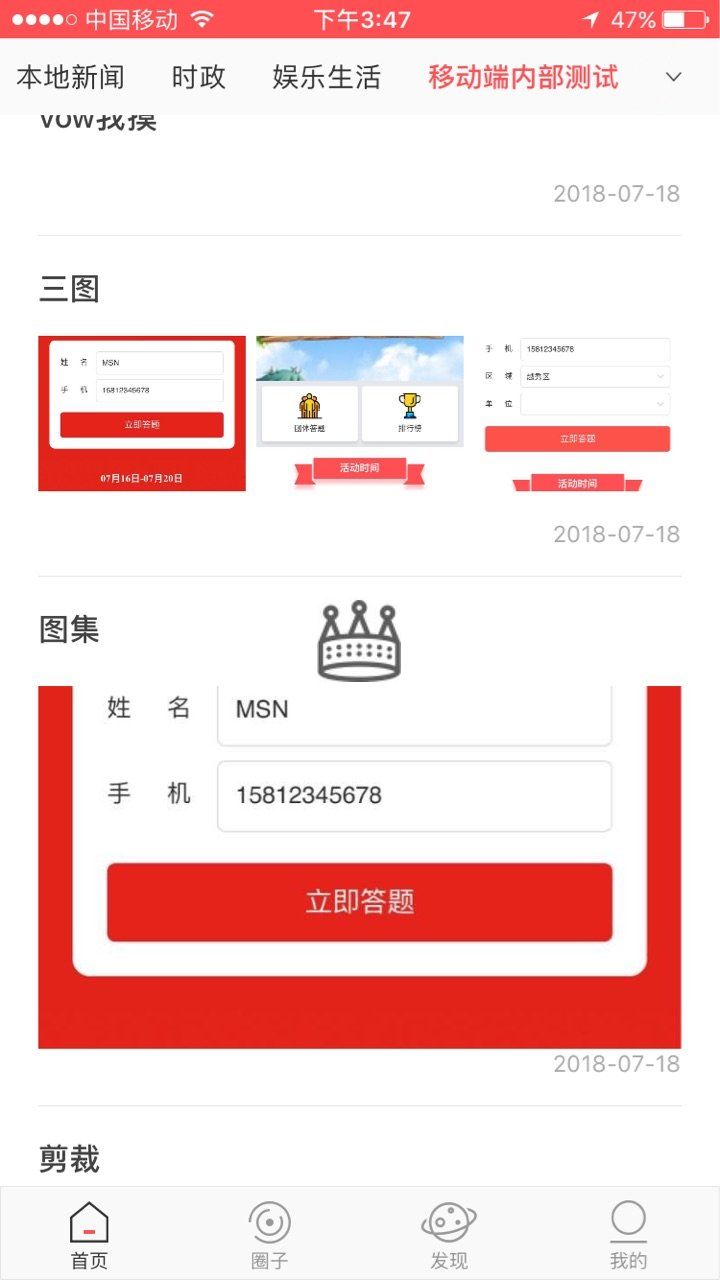Open the 我的 profile tab
720x1280 pixels.
(x=628, y=1235)
